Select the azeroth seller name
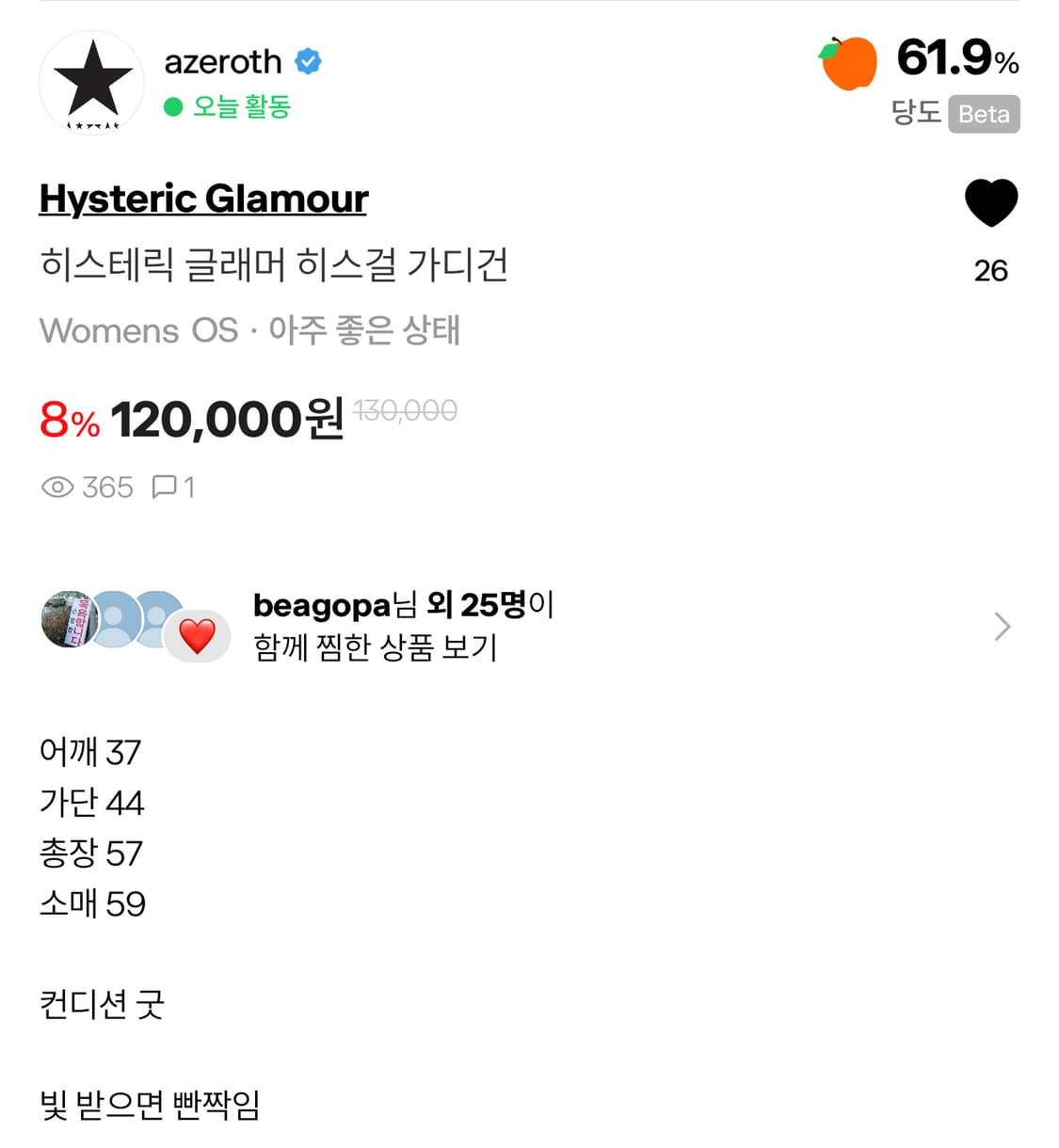The height and width of the screenshot is (1148, 1059). [223, 60]
